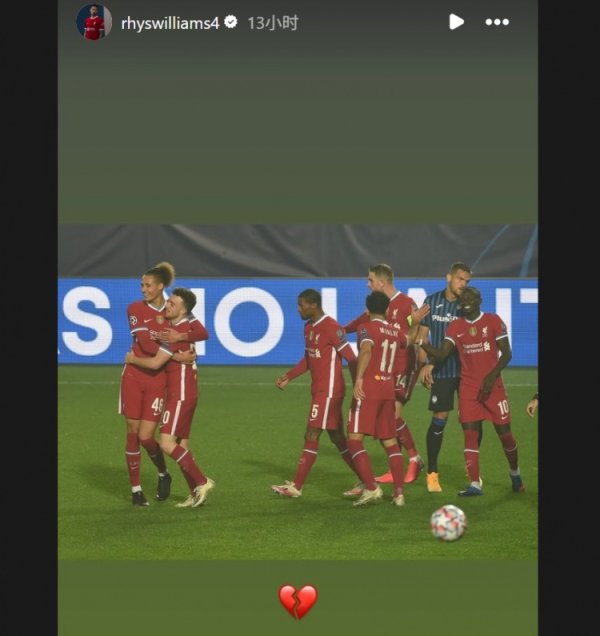Image resolution: width=600 pixels, height=636 pixels.
Task: Open the three-dot overflow menu
Action: [x=497, y=22]
